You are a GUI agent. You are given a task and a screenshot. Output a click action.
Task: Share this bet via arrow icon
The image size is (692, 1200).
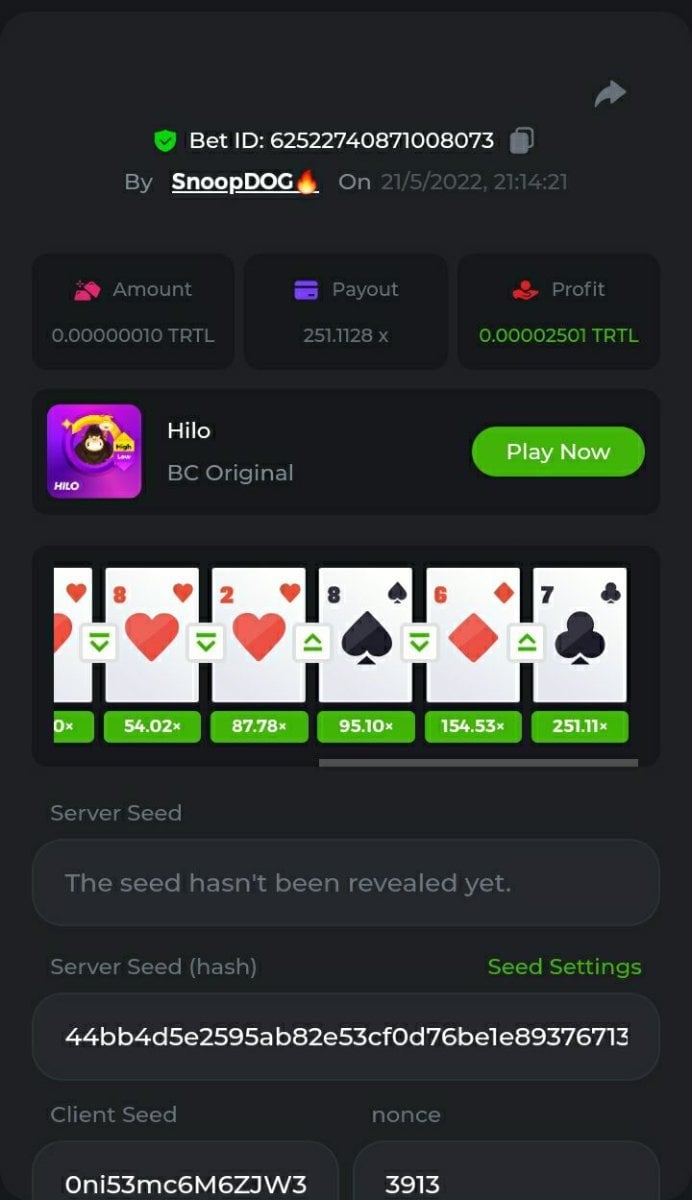tap(610, 94)
